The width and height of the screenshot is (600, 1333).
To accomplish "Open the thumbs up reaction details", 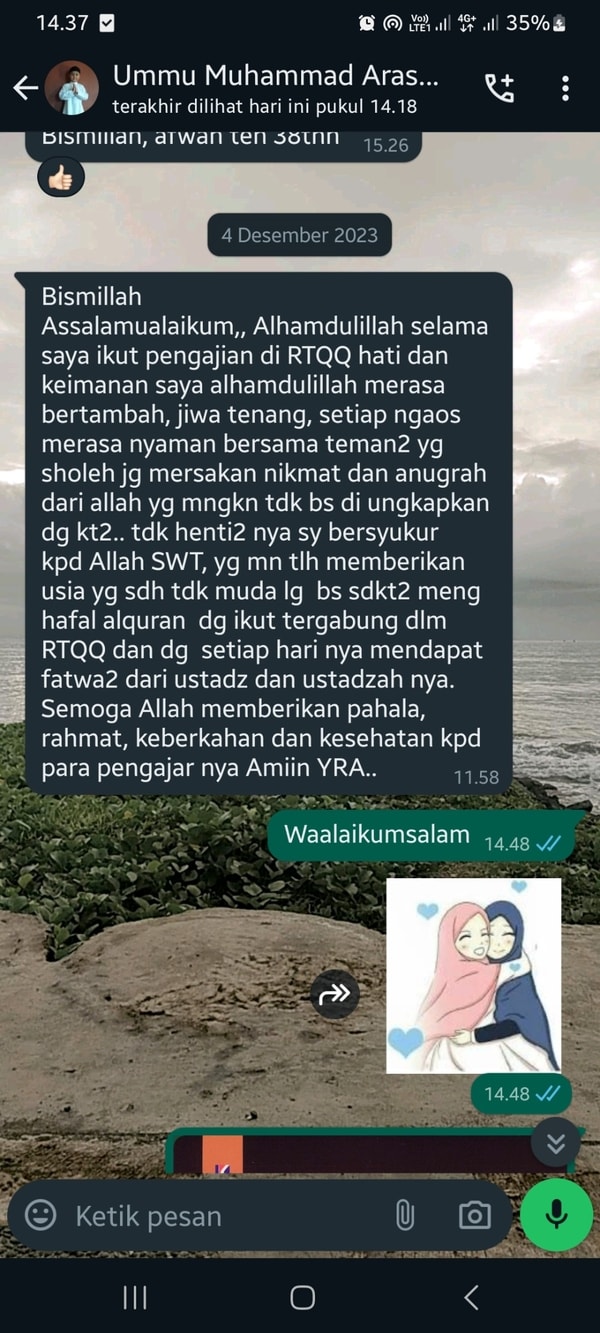I will [61, 179].
